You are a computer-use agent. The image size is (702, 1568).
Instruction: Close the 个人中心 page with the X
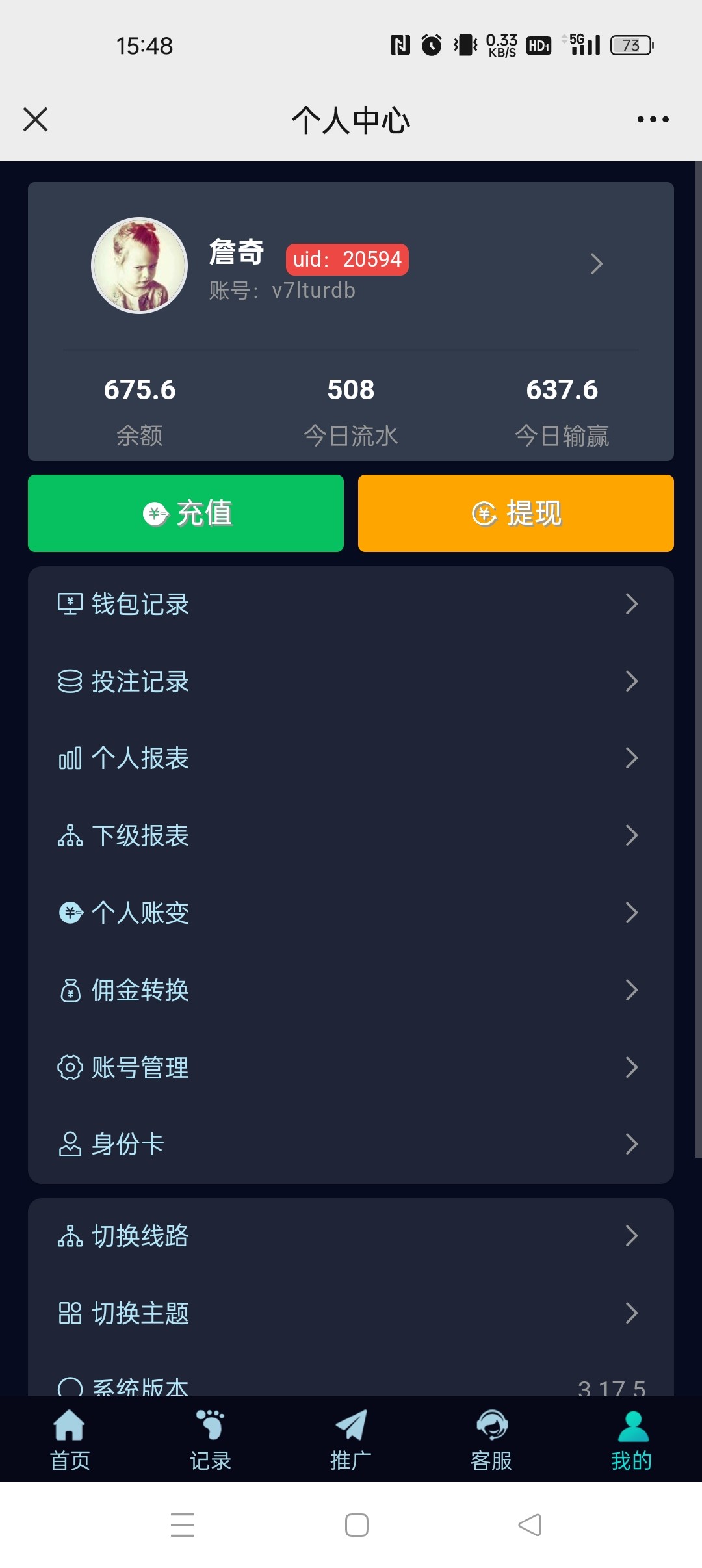(x=35, y=120)
